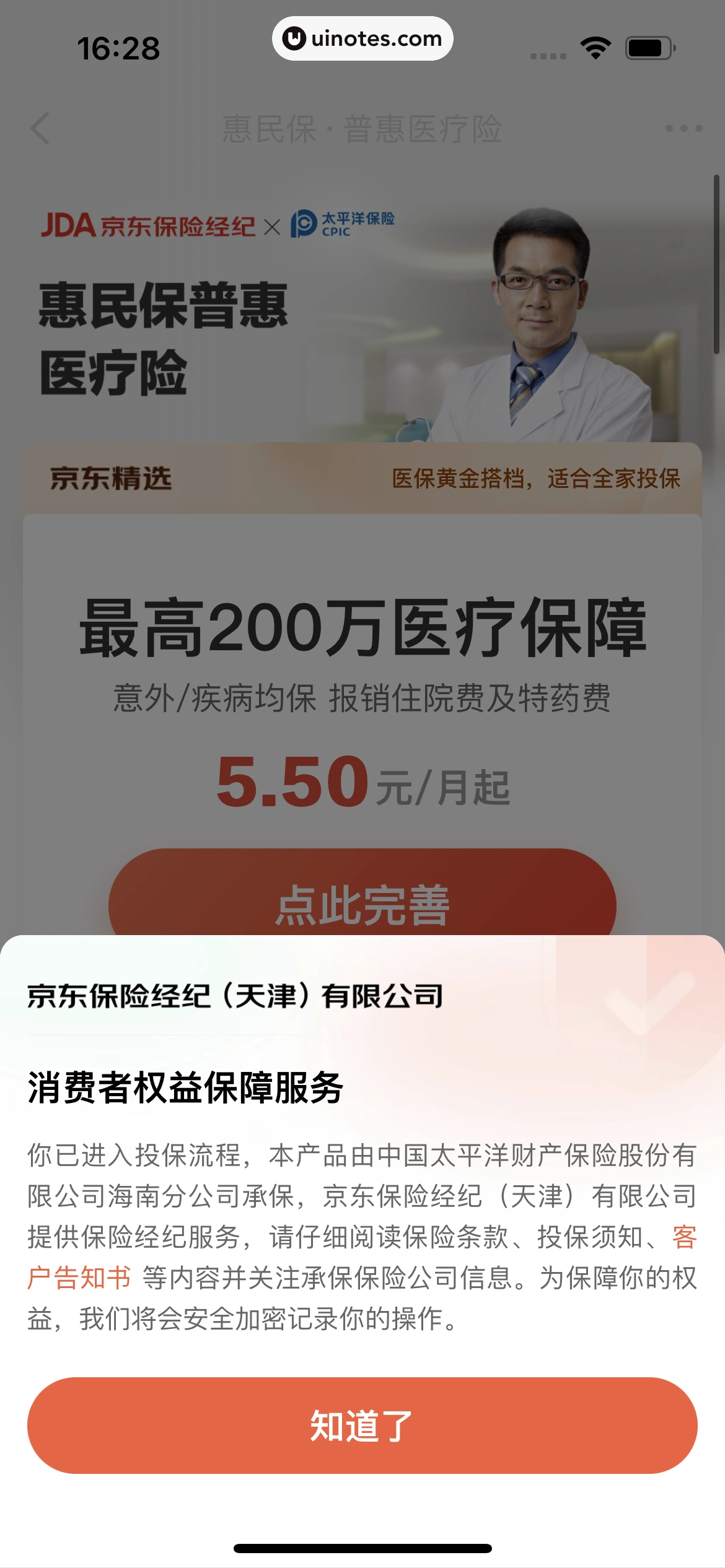Open the 客户告知书 link

(x=79, y=1278)
